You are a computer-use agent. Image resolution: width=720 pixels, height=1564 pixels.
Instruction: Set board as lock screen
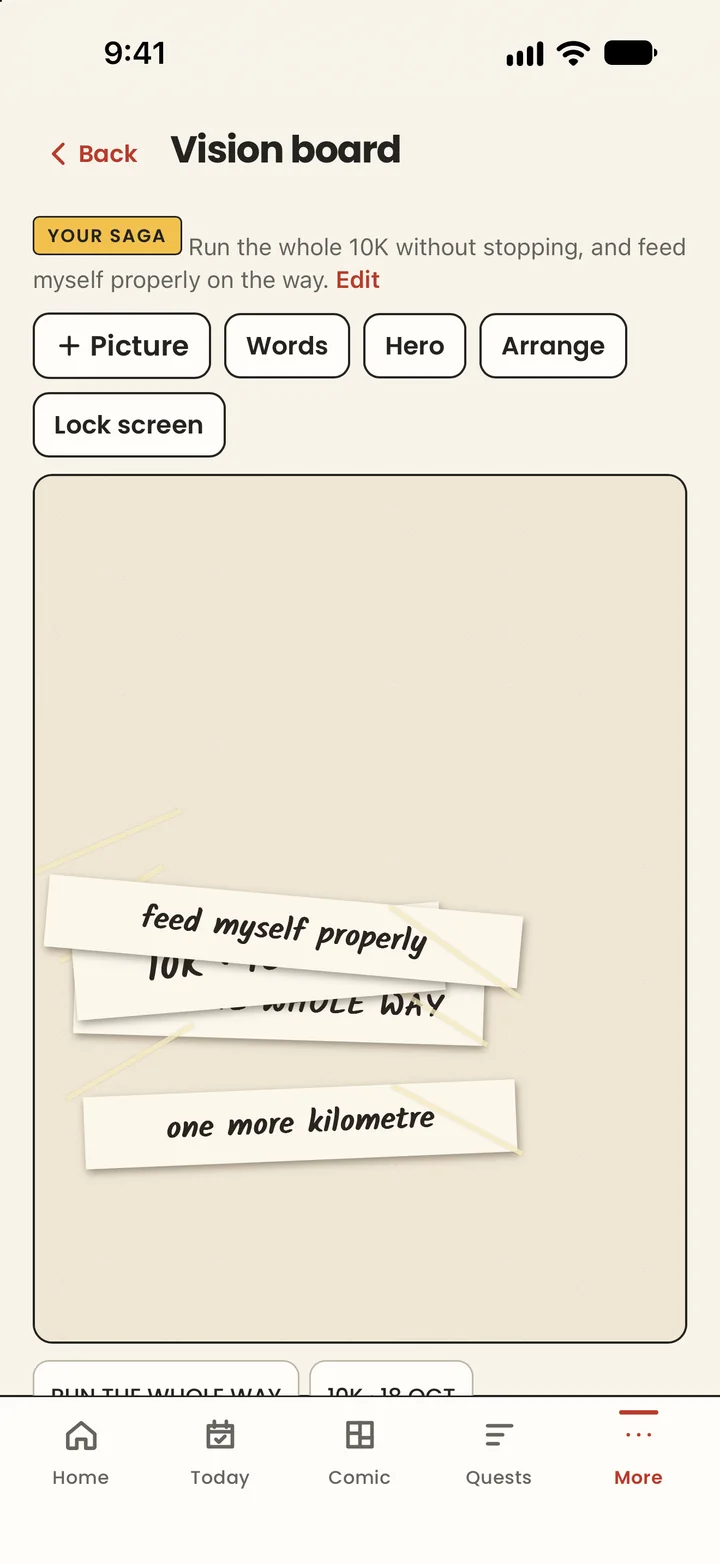pyautogui.click(x=129, y=425)
